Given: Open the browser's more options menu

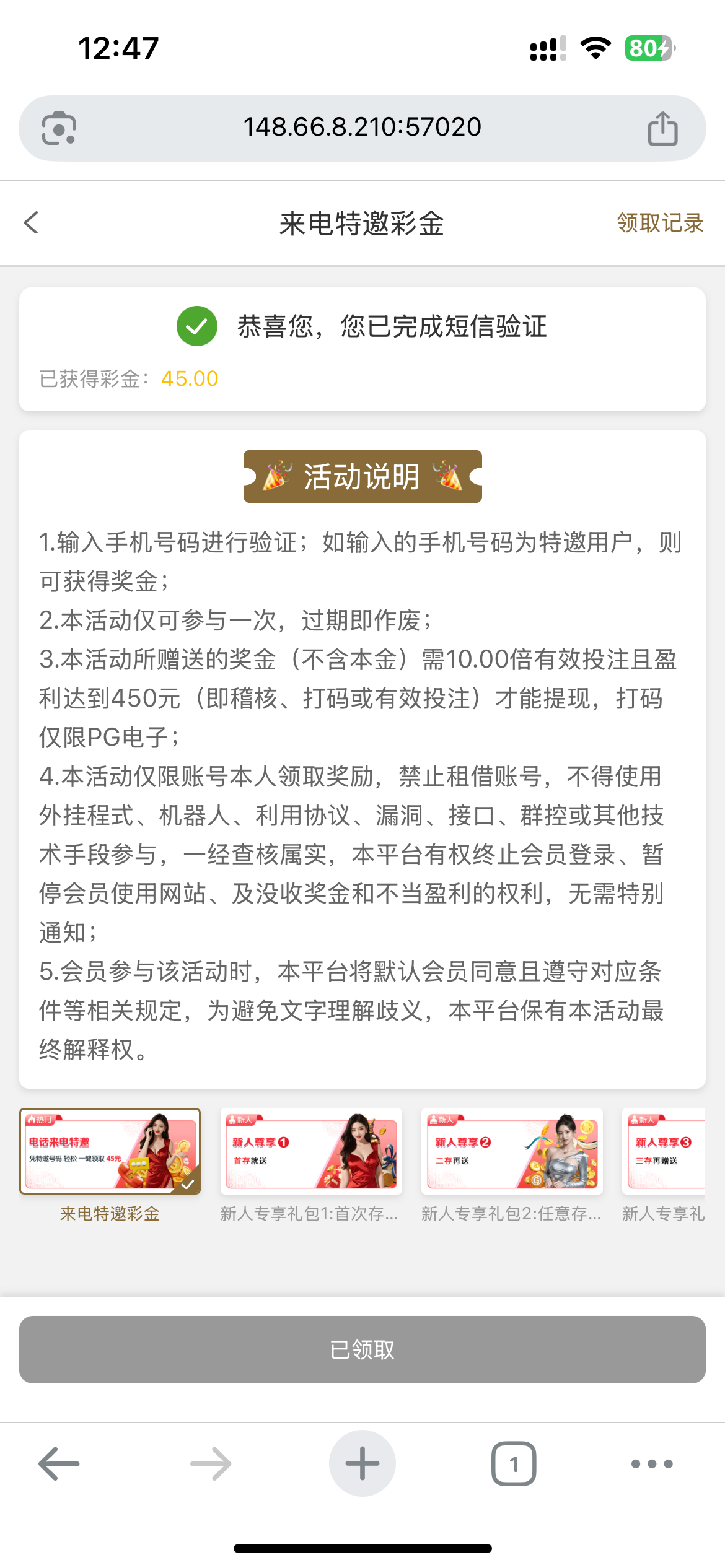Looking at the screenshot, I should point(652,1464).
